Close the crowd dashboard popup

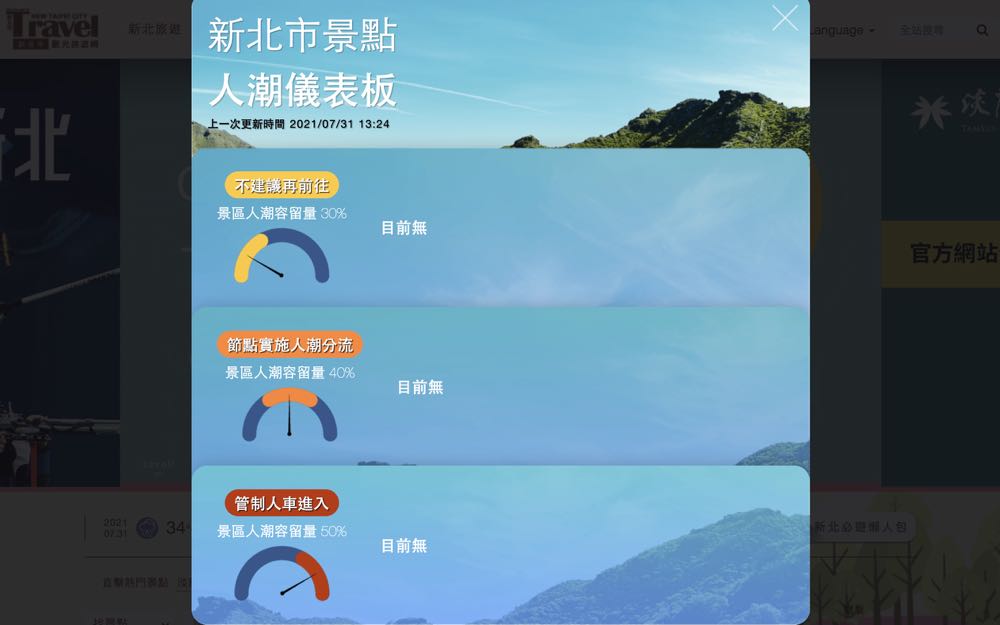(785, 18)
